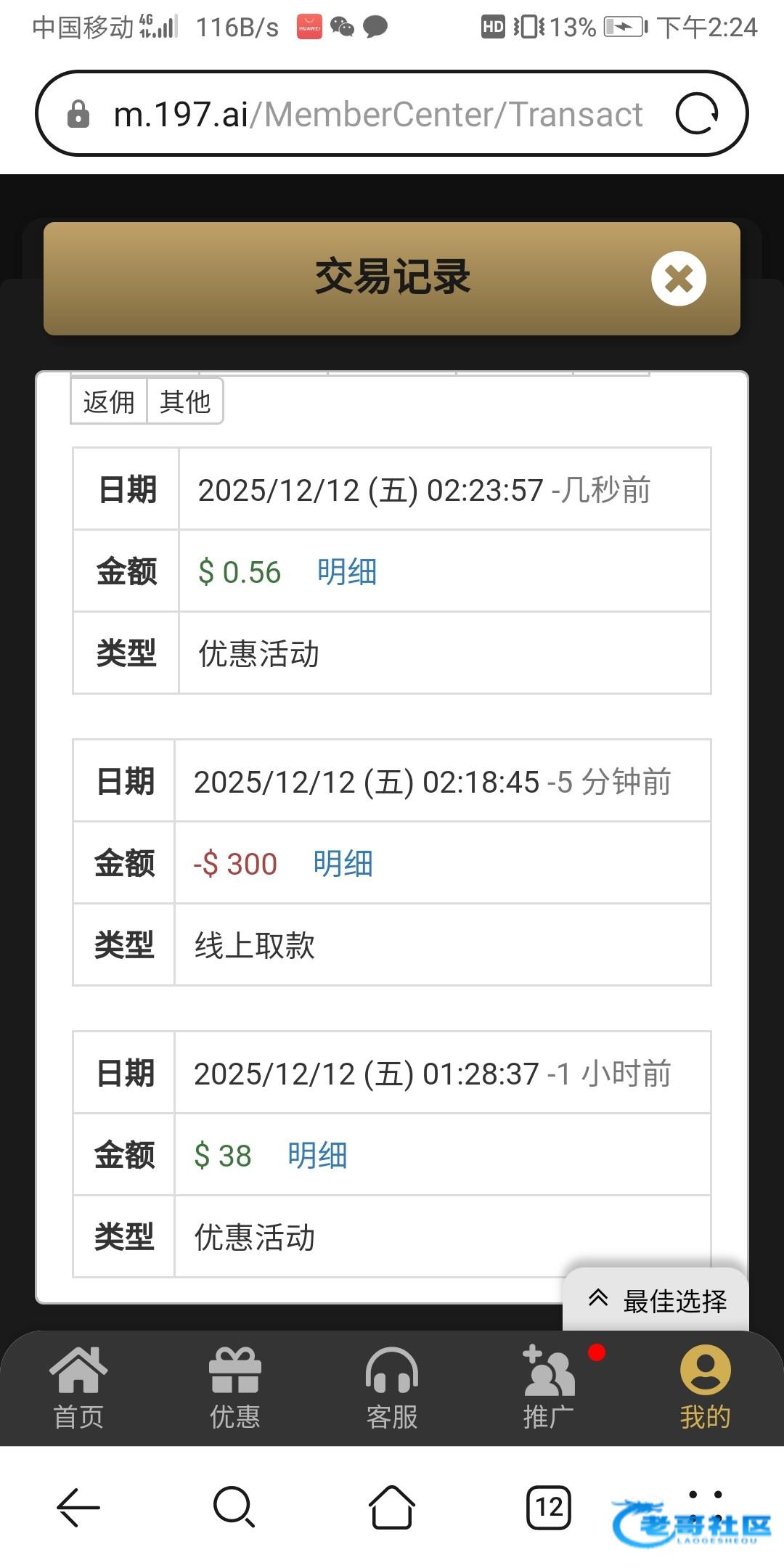This screenshot has width=784, height=1568.
Task: Open 明细 for the -$ 300 withdrawal
Action: 343,864
